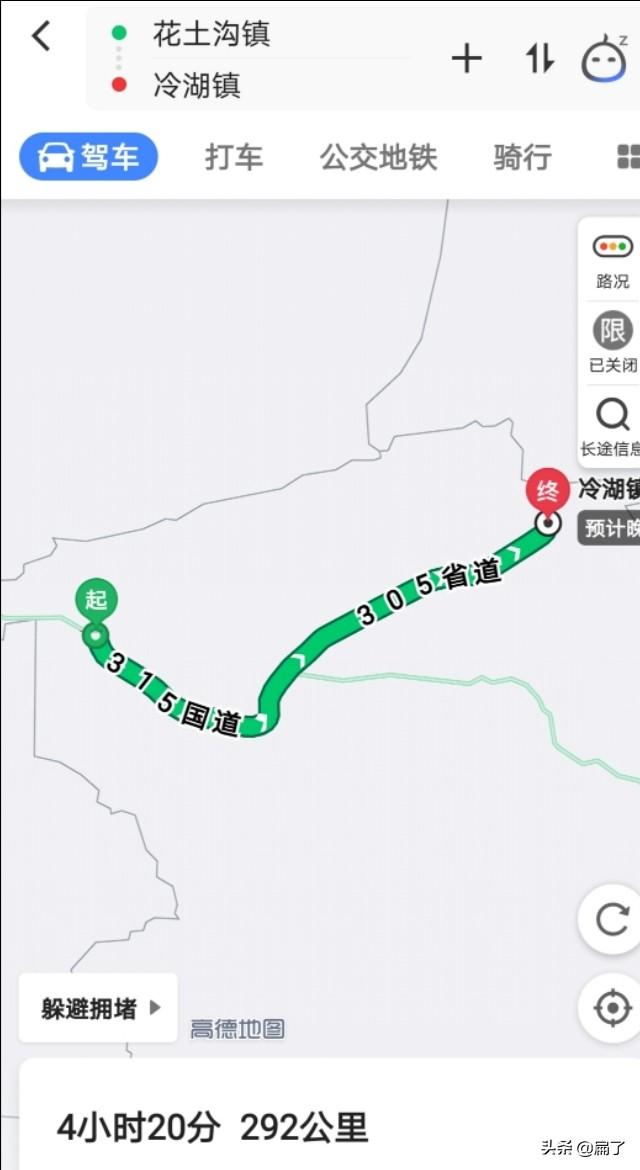
Task: Add a waypoint with the plus icon
Action: click(466, 59)
